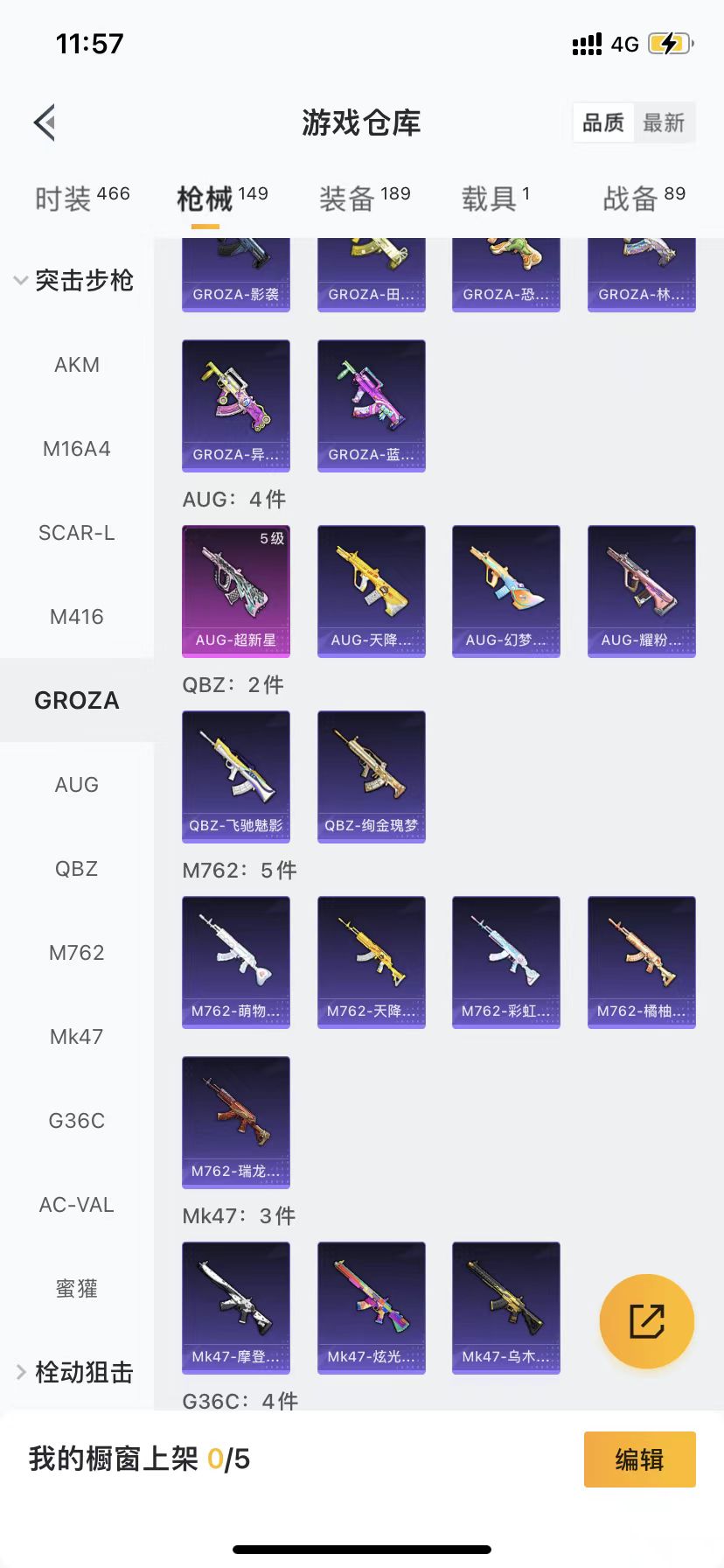Open the Mk47-摩登 skin
The width and height of the screenshot is (724, 1568).
point(236,1307)
